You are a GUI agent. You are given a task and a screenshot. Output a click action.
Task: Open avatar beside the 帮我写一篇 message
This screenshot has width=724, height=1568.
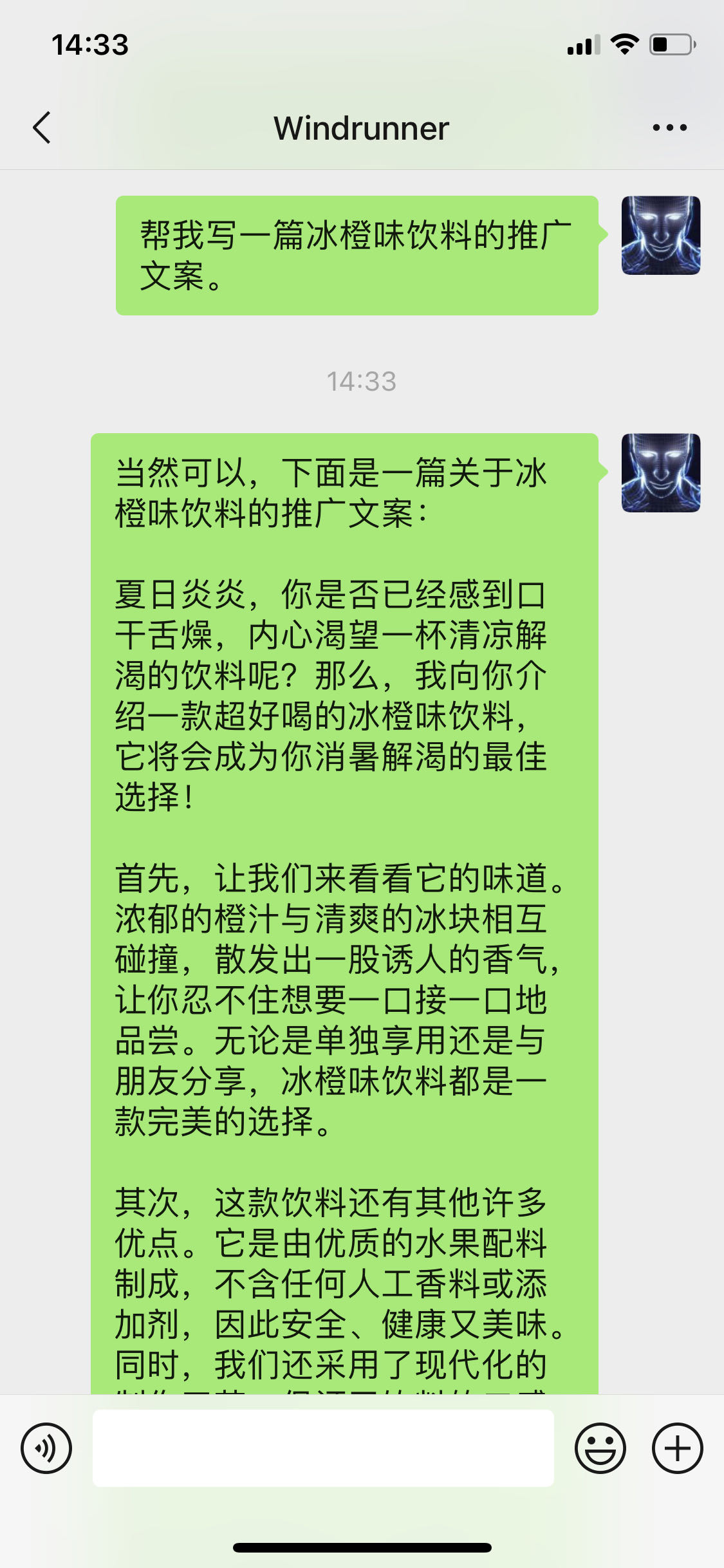coord(660,236)
